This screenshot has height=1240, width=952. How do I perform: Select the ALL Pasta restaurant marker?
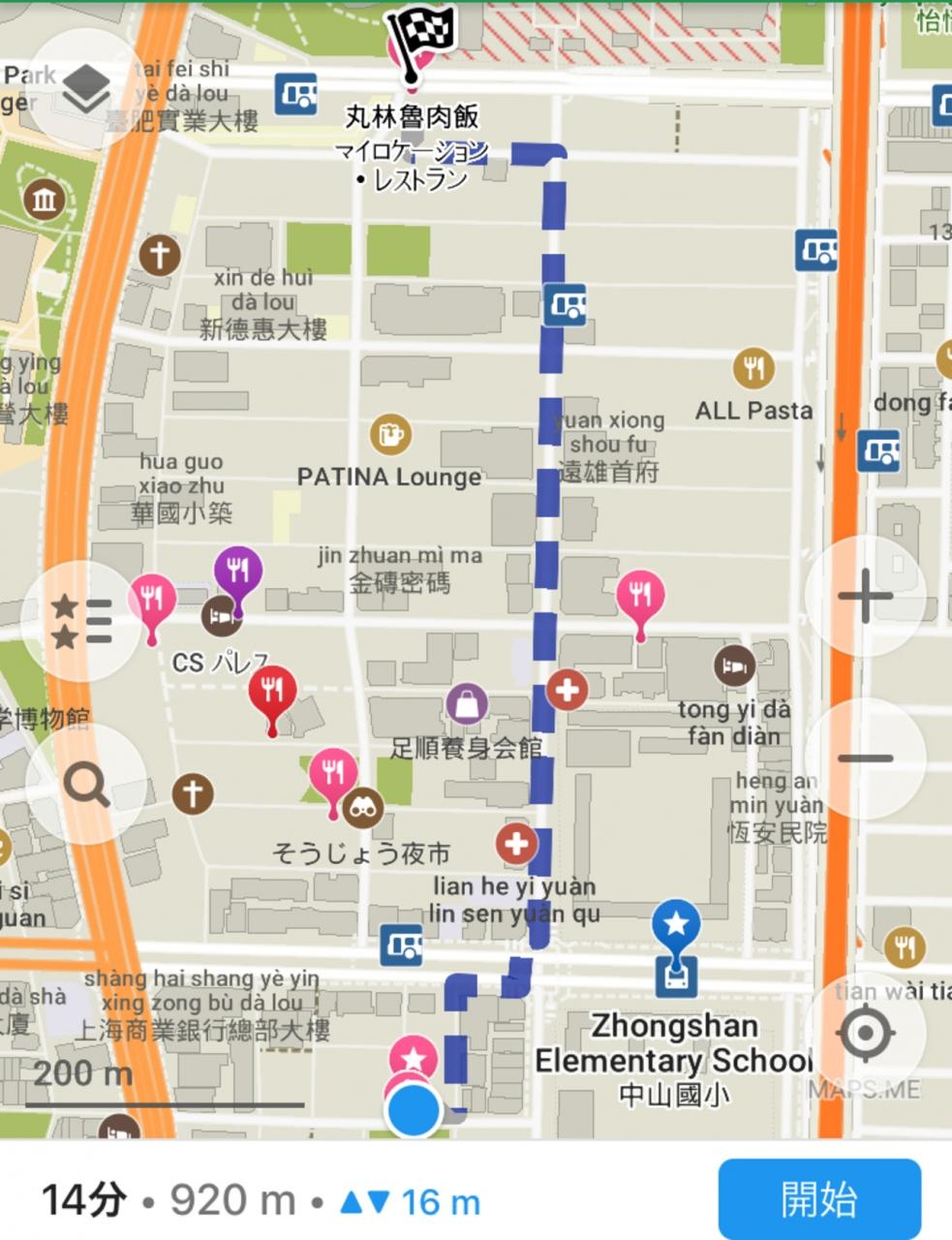[753, 369]
